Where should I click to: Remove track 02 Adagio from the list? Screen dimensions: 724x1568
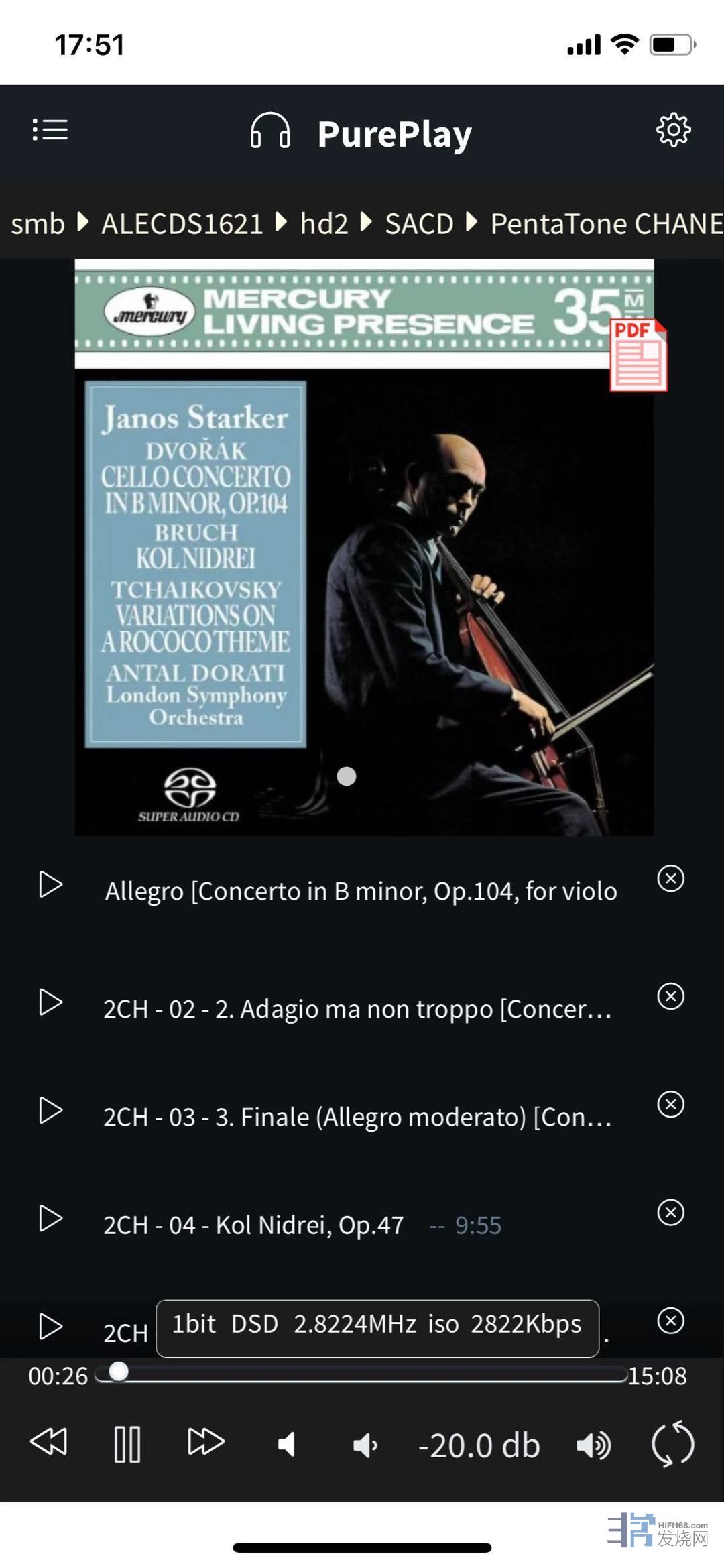point(670,996)
